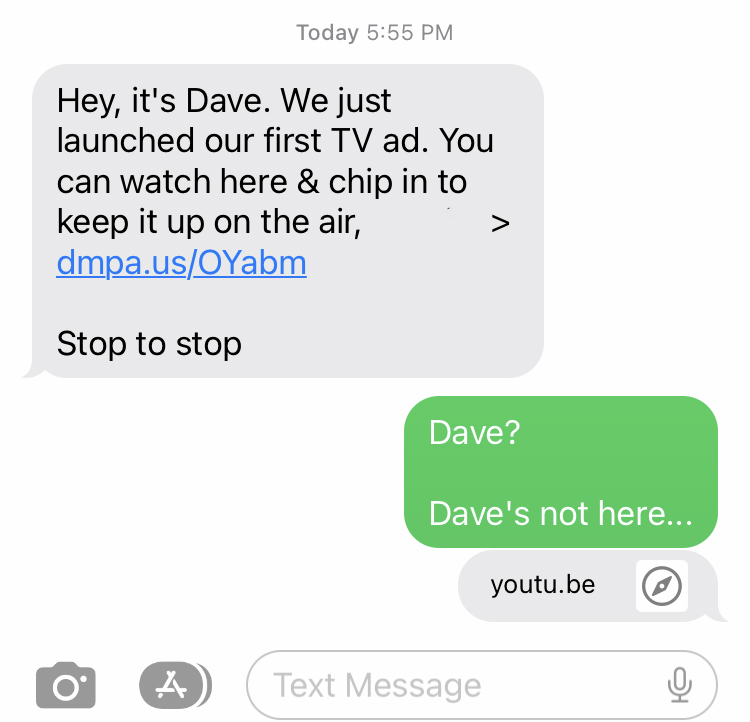The image size is (750, 722).
Task: Open the camera to attach a photo
Action: pyautogui.click(x=66, y=685)
